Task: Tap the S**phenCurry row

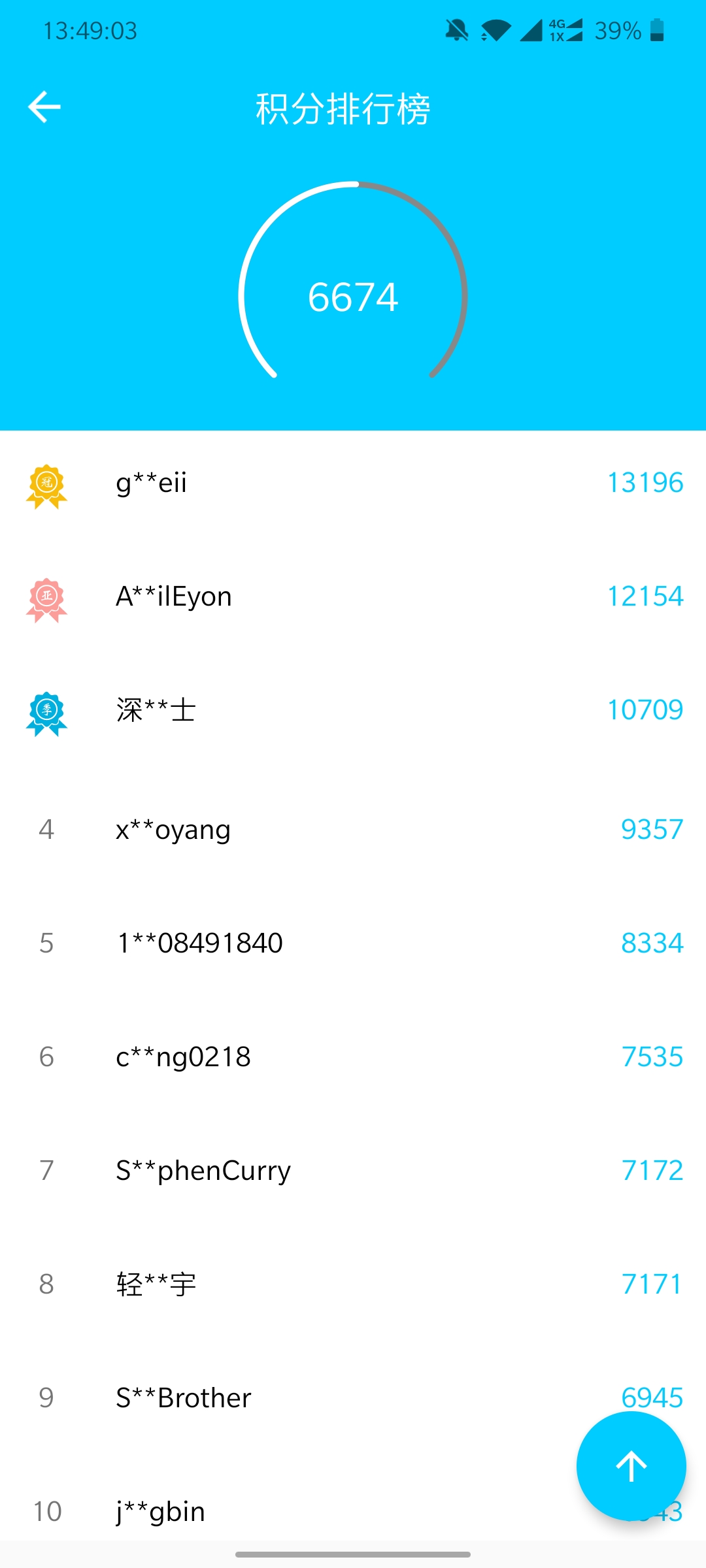Action: [x=353, y=1170]
